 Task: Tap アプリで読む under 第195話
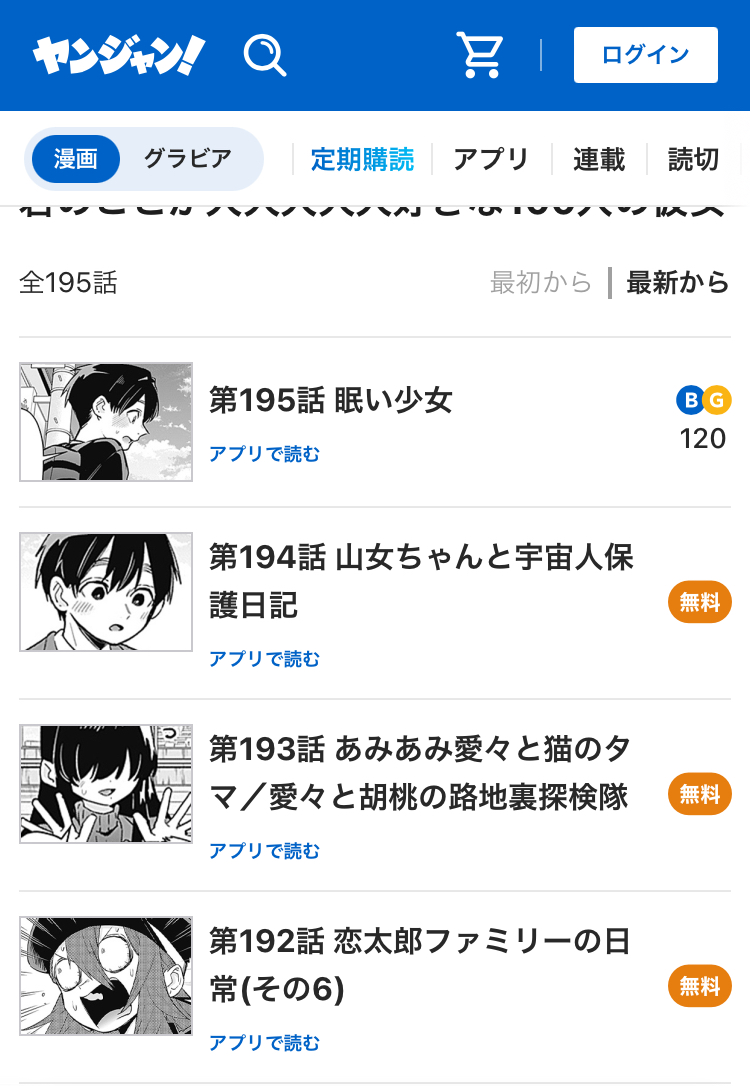point(264,454)
